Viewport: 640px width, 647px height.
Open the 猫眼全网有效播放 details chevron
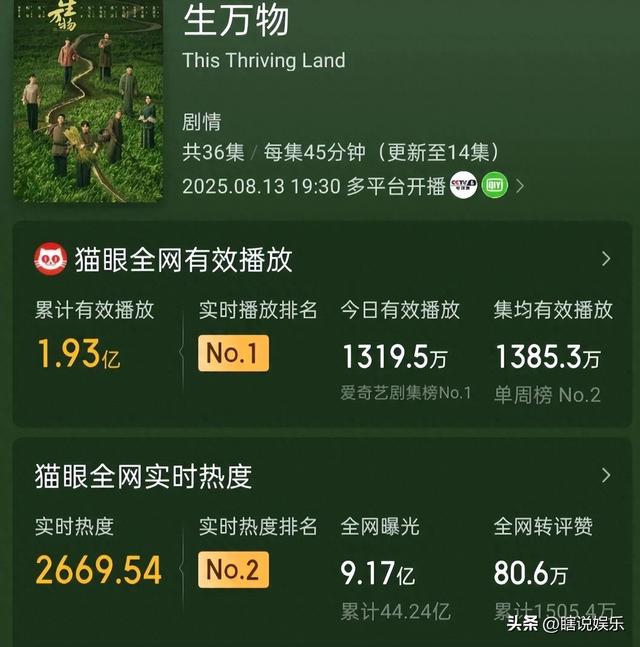606,259
